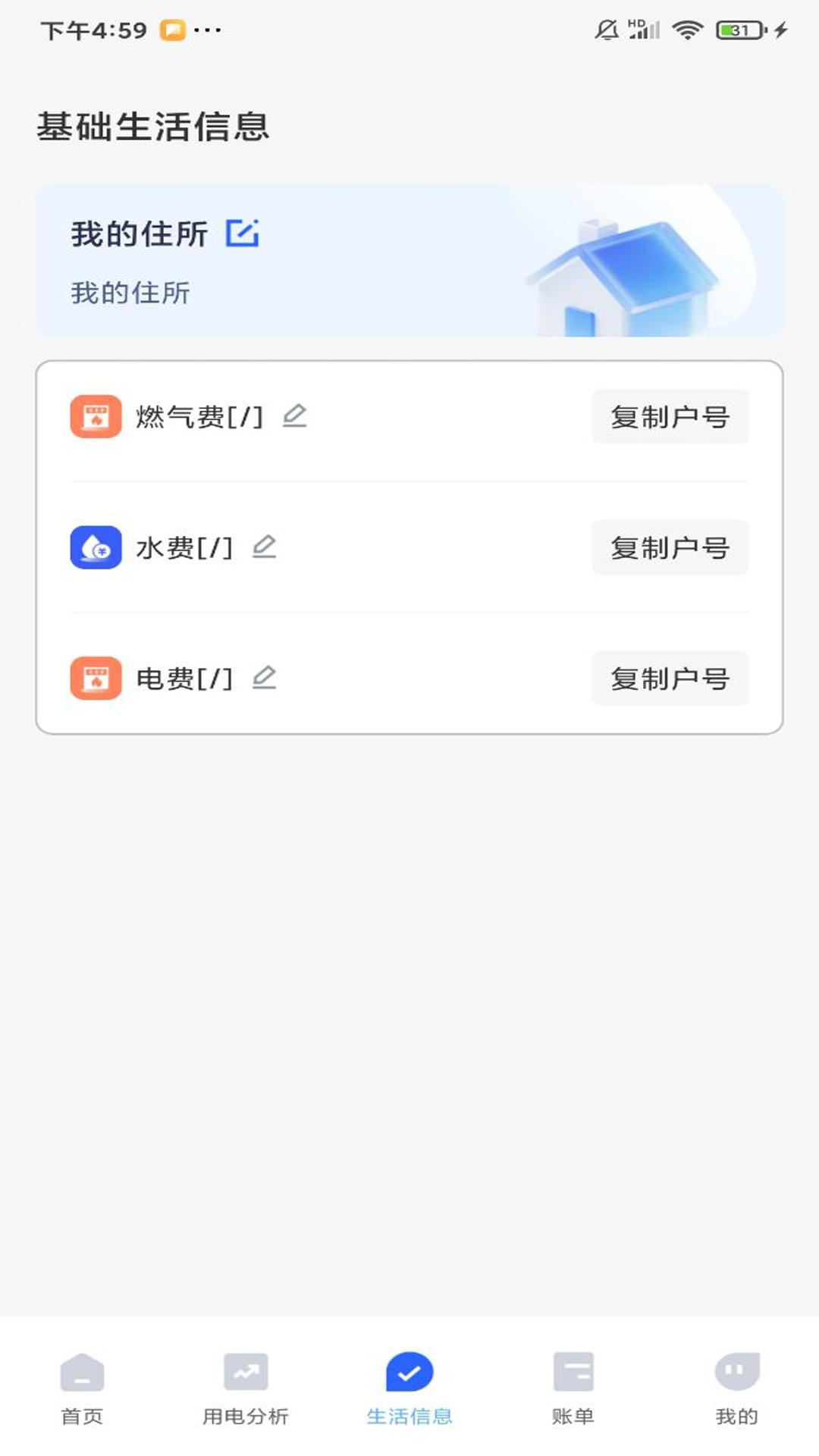
Task: Switch to the 用电分析 tab
Action: coord(246,1410)
